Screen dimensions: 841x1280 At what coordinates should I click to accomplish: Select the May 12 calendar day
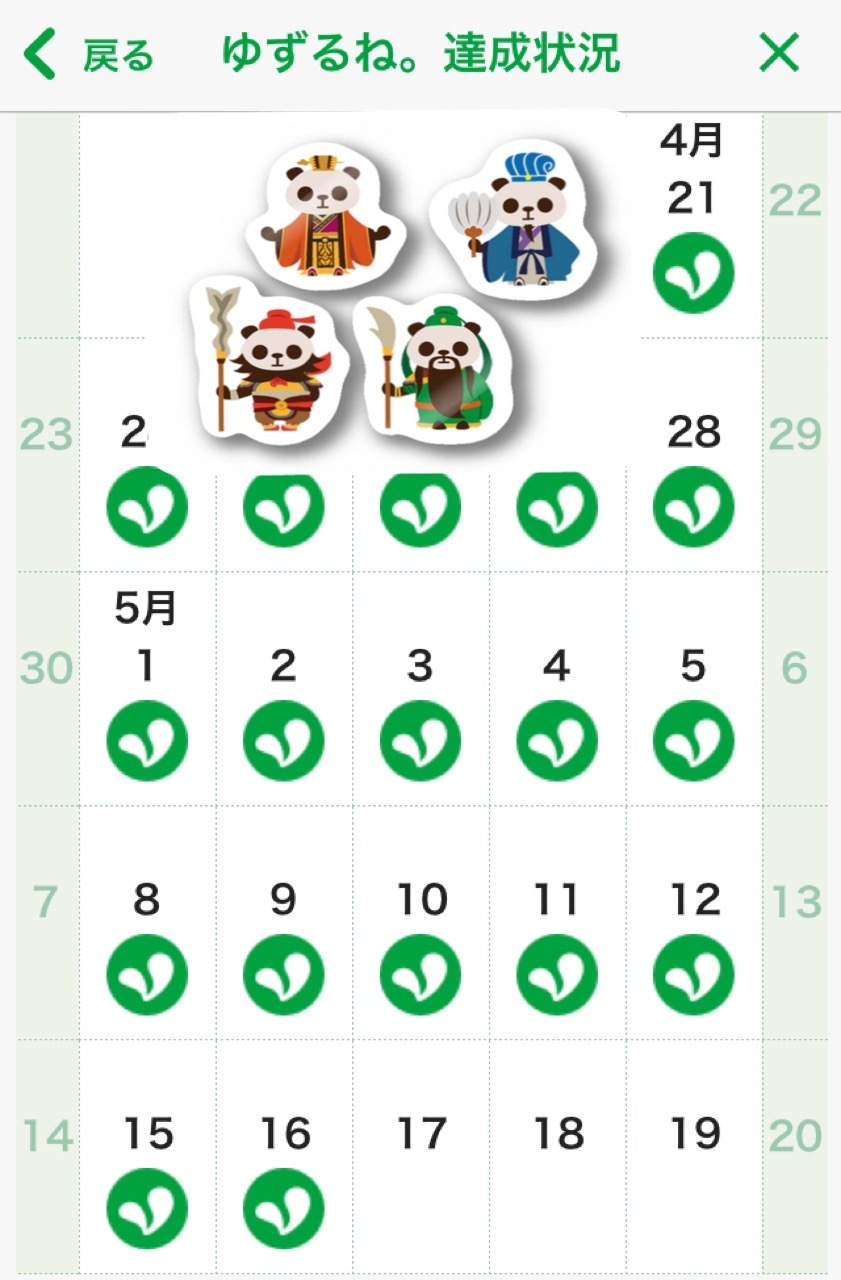pos(694,923)
